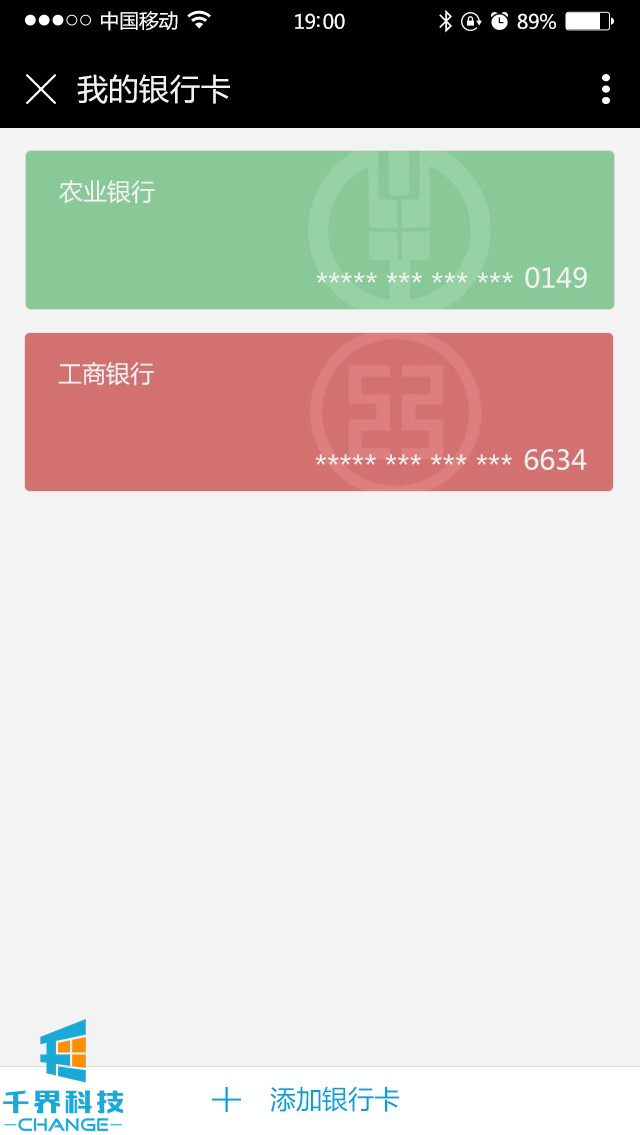This screenshot has width=640, height=1135.
Task: Select the 工商银行 card ending 6634
Action: [319, 412]
